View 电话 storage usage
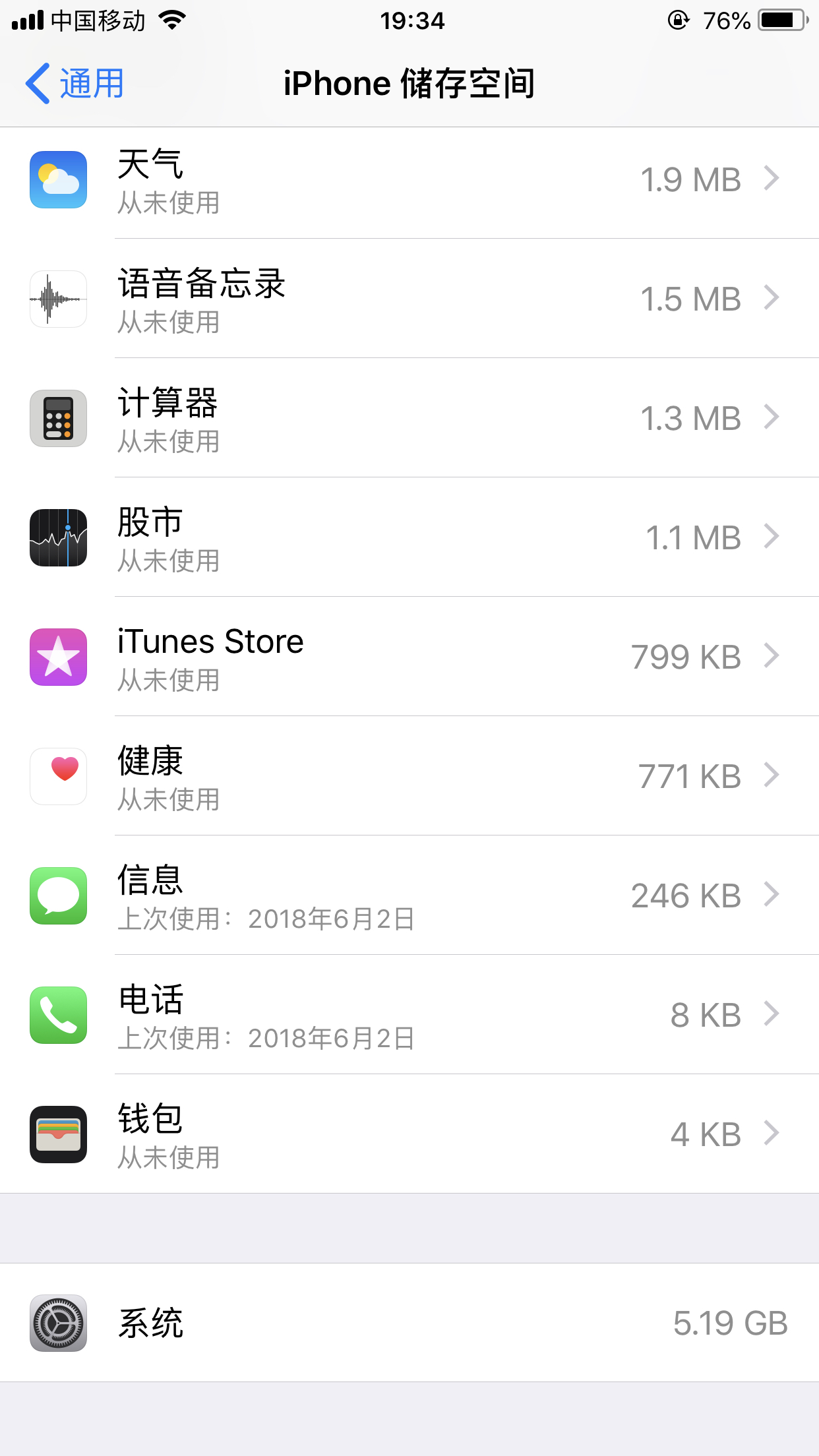 coord(409,1016)
